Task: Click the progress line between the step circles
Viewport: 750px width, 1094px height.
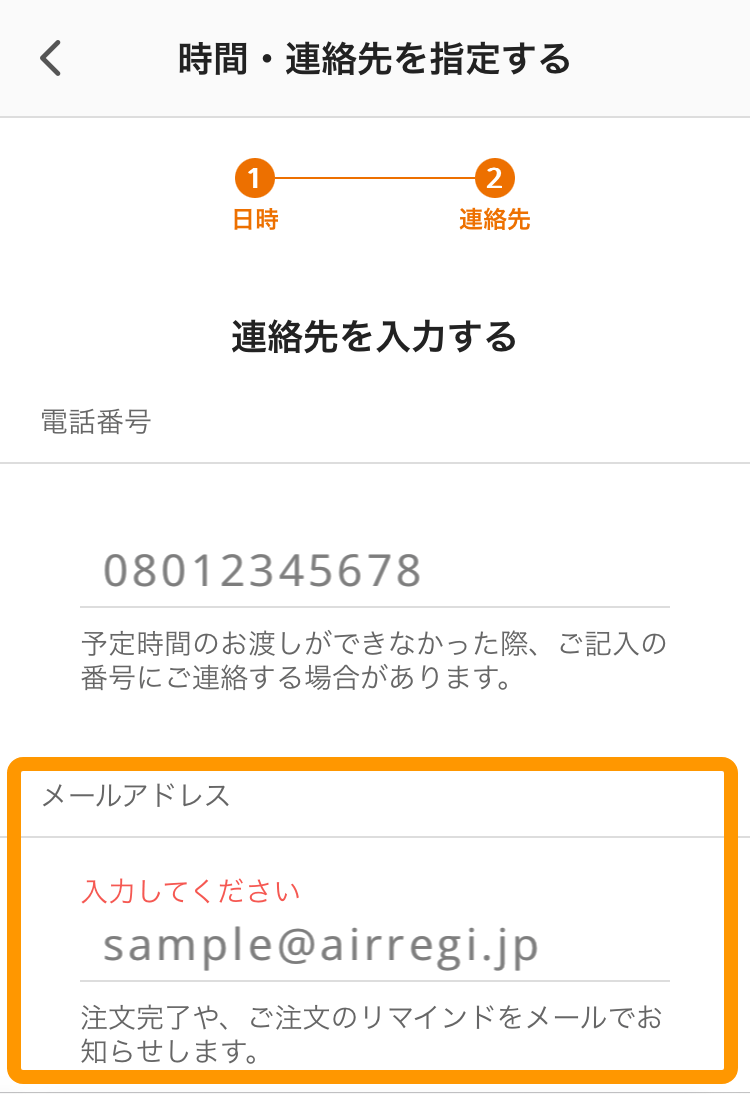Action: click(x=376, y=177)
